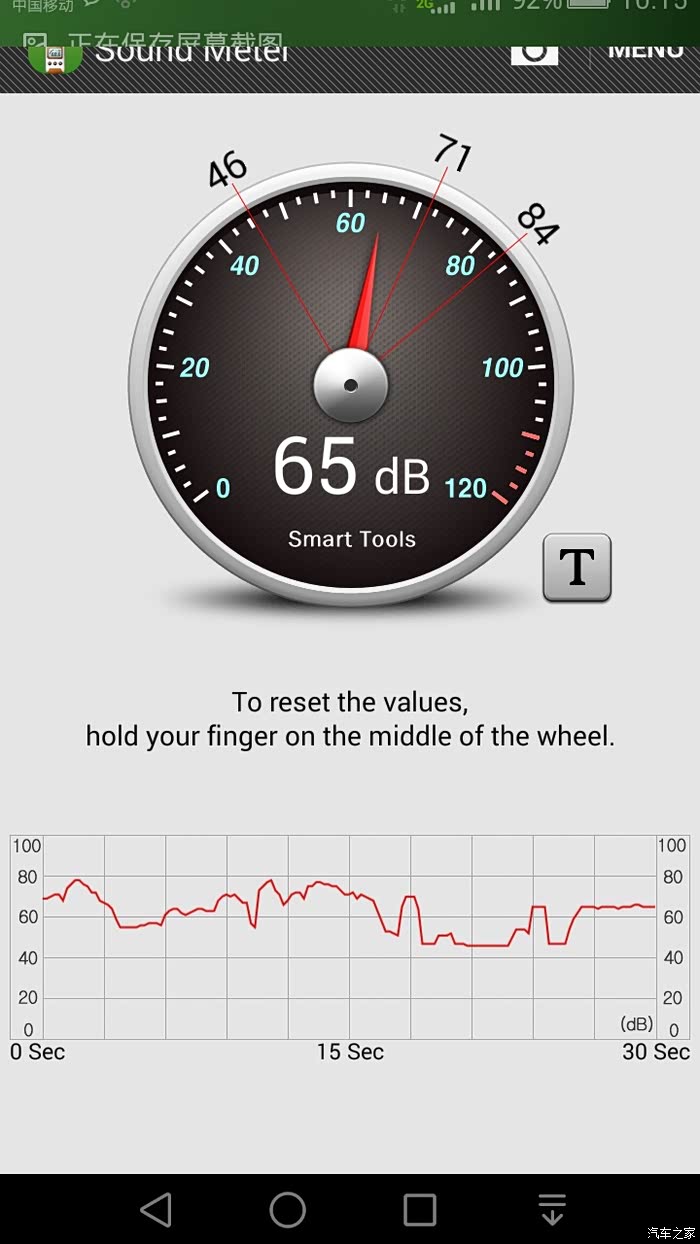
Task: Tap the T button beside the gauge
Action: pos(577,568)
